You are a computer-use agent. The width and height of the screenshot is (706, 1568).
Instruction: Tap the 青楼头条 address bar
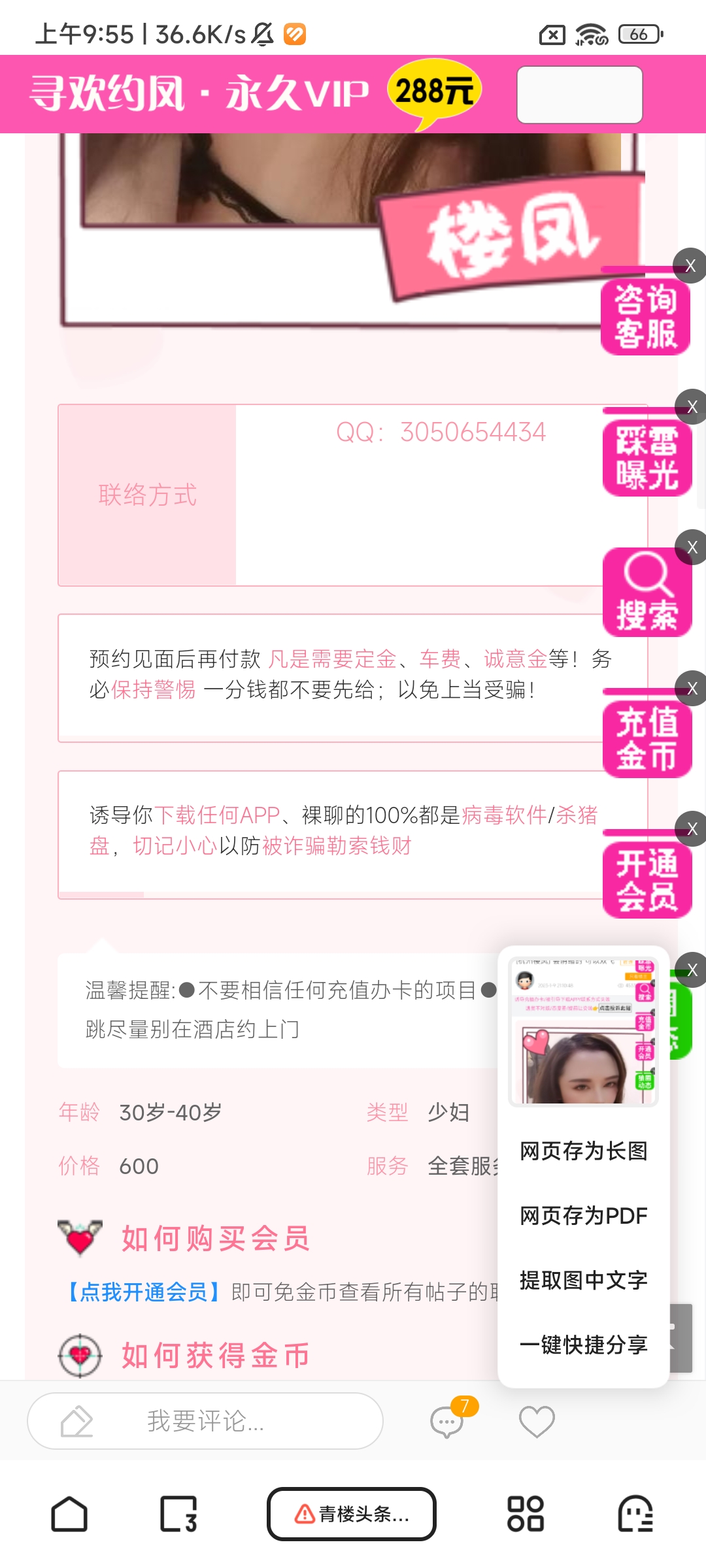tap(352, 1514)
